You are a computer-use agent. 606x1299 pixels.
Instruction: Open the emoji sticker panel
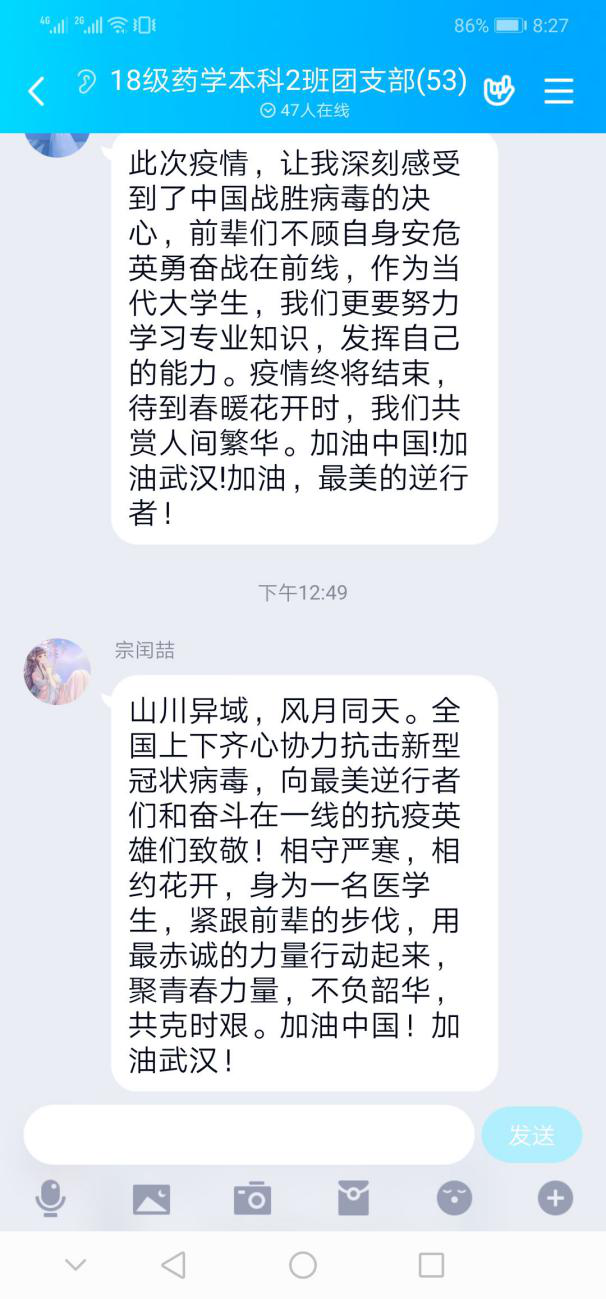tap(454, 1198)
